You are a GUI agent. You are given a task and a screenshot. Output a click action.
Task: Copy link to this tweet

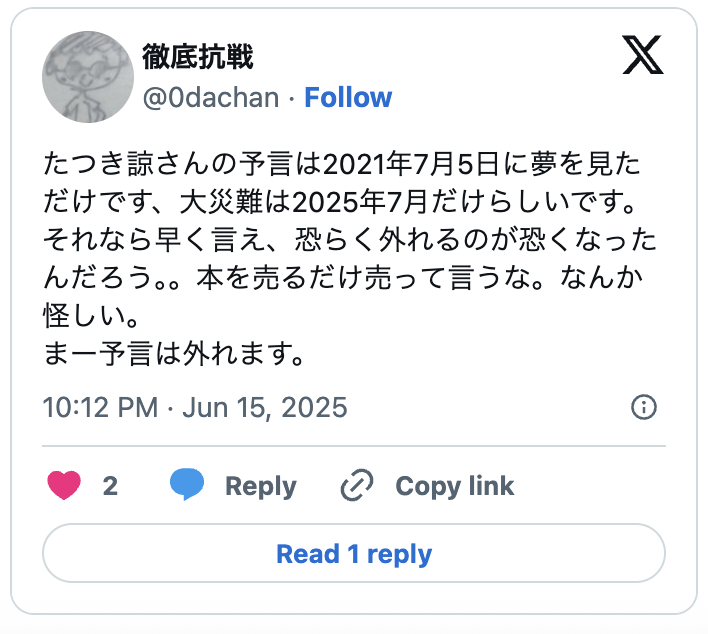coord(427,486)
